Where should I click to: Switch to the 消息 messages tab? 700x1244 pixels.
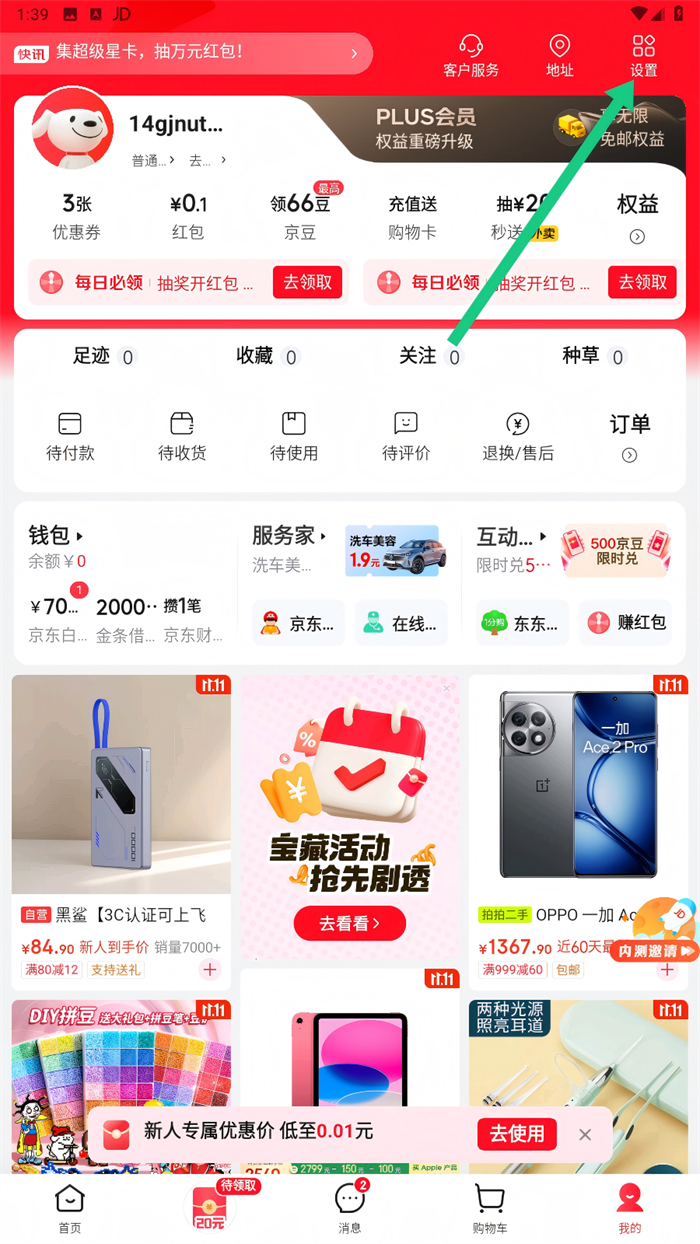[349, 1208]
